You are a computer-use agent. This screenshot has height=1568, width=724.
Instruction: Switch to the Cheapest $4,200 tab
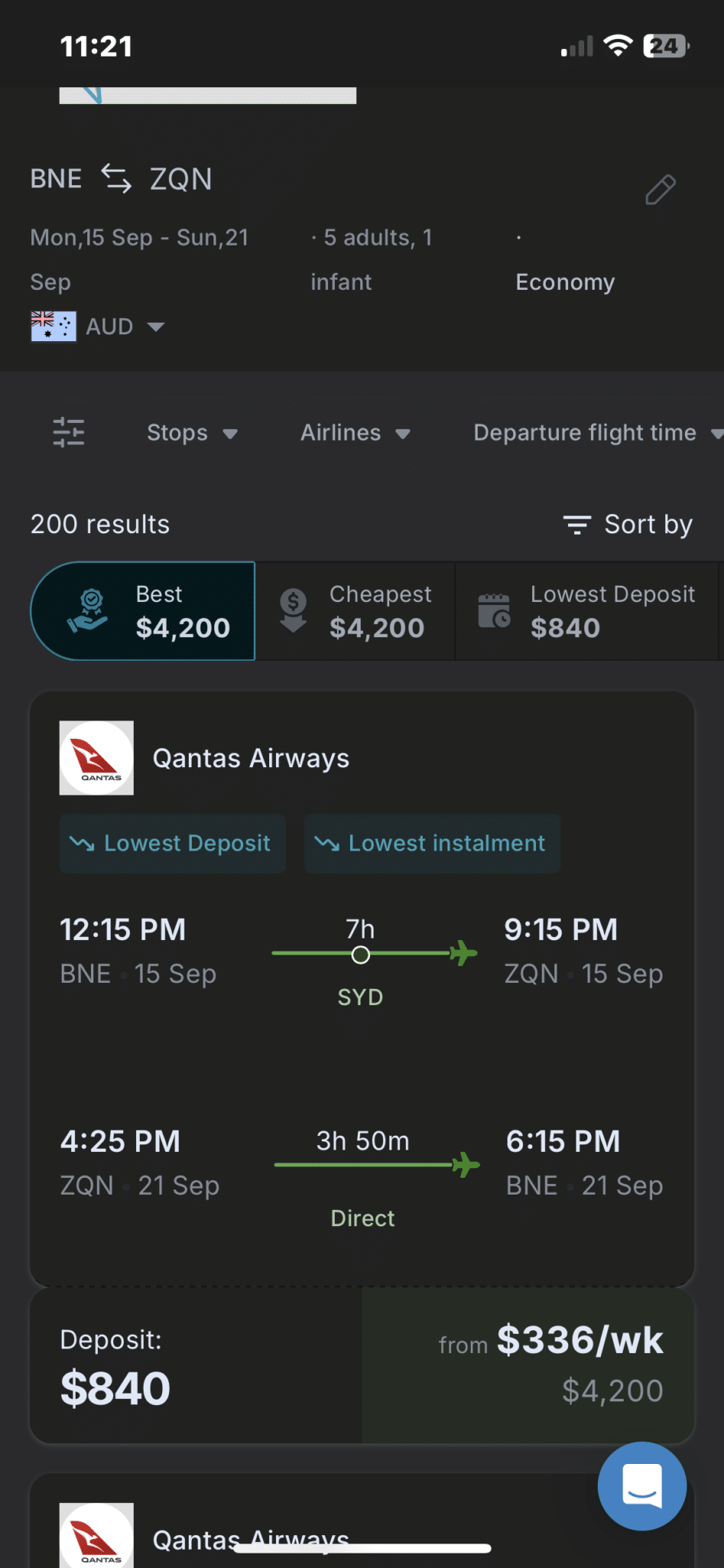coord(356,611)
